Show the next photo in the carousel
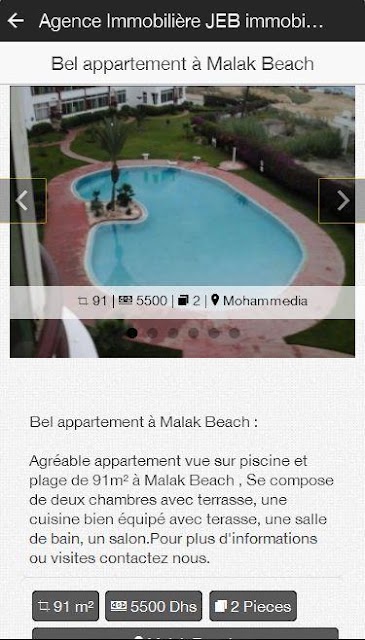 click(x=342, y=200)
